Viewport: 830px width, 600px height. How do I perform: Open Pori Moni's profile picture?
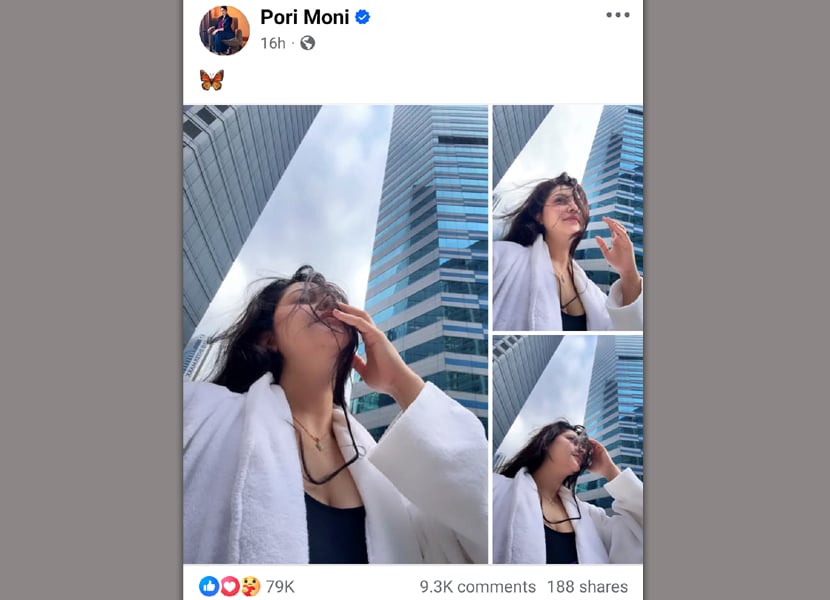(224, 29)
